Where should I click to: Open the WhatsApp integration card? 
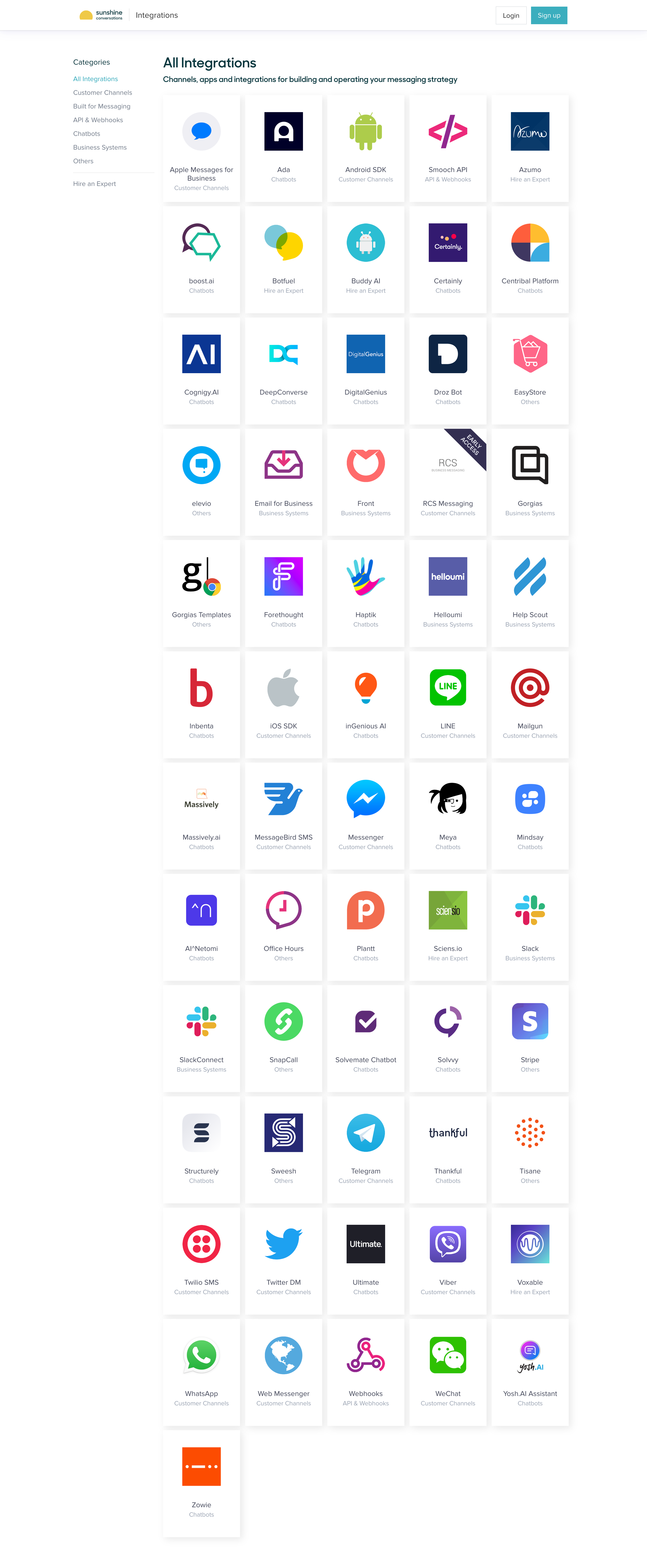click(201, 1372)
